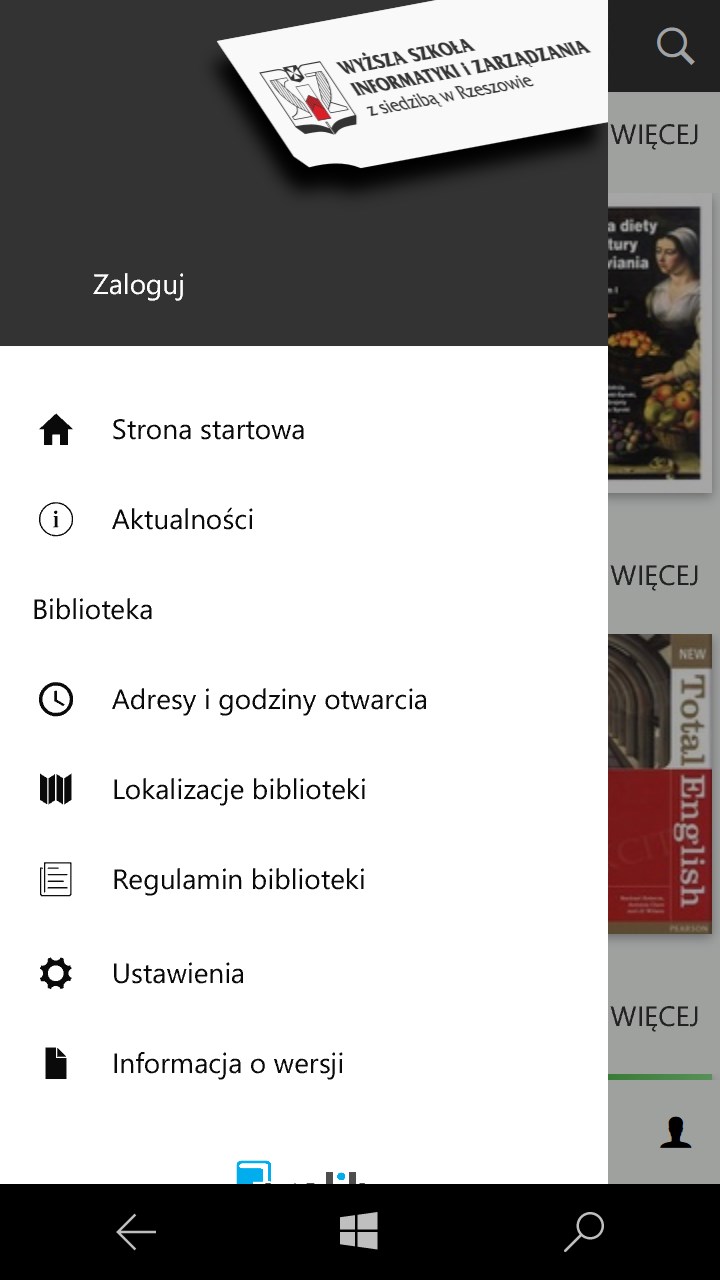
Task: Tap Zaloguj to log in
Action: 139,285
